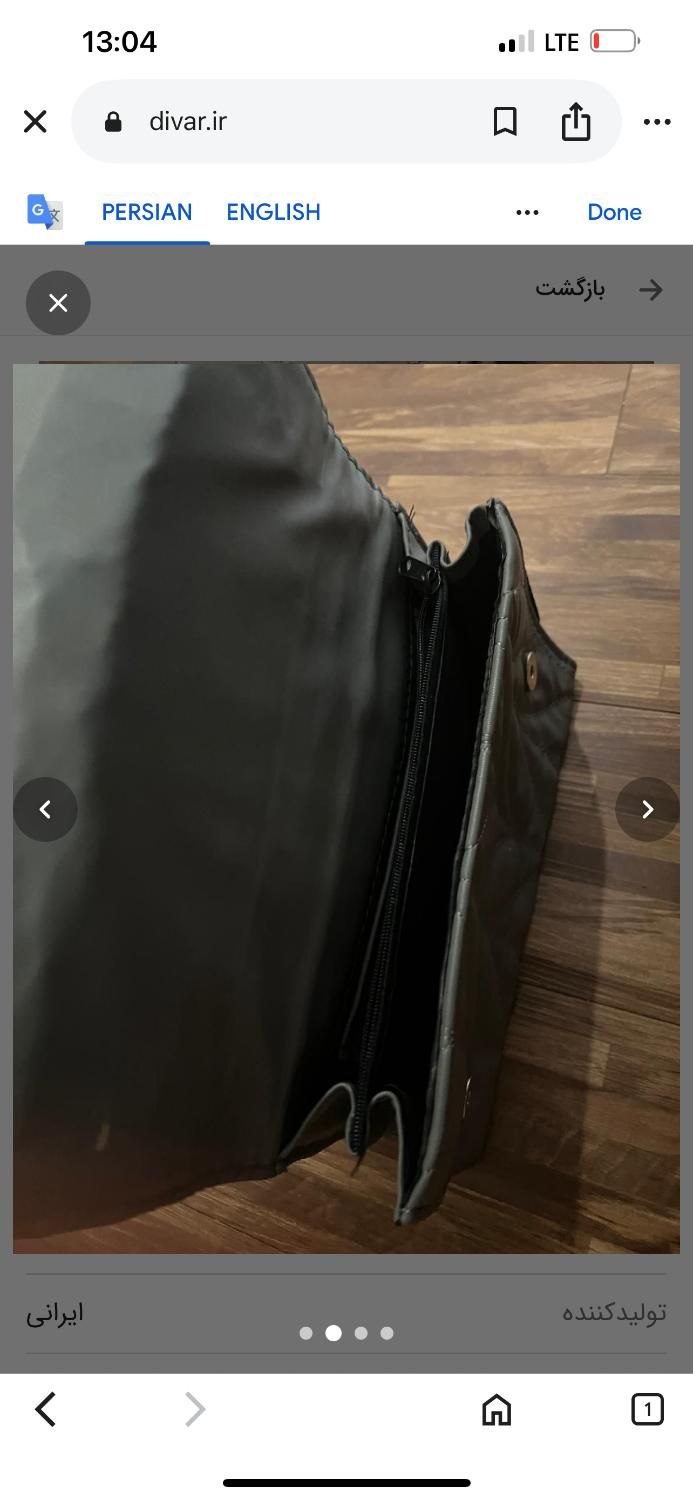Tap Done on the translate bar
The height and width of the screenshot is (1500, 693).
(614, 212)
